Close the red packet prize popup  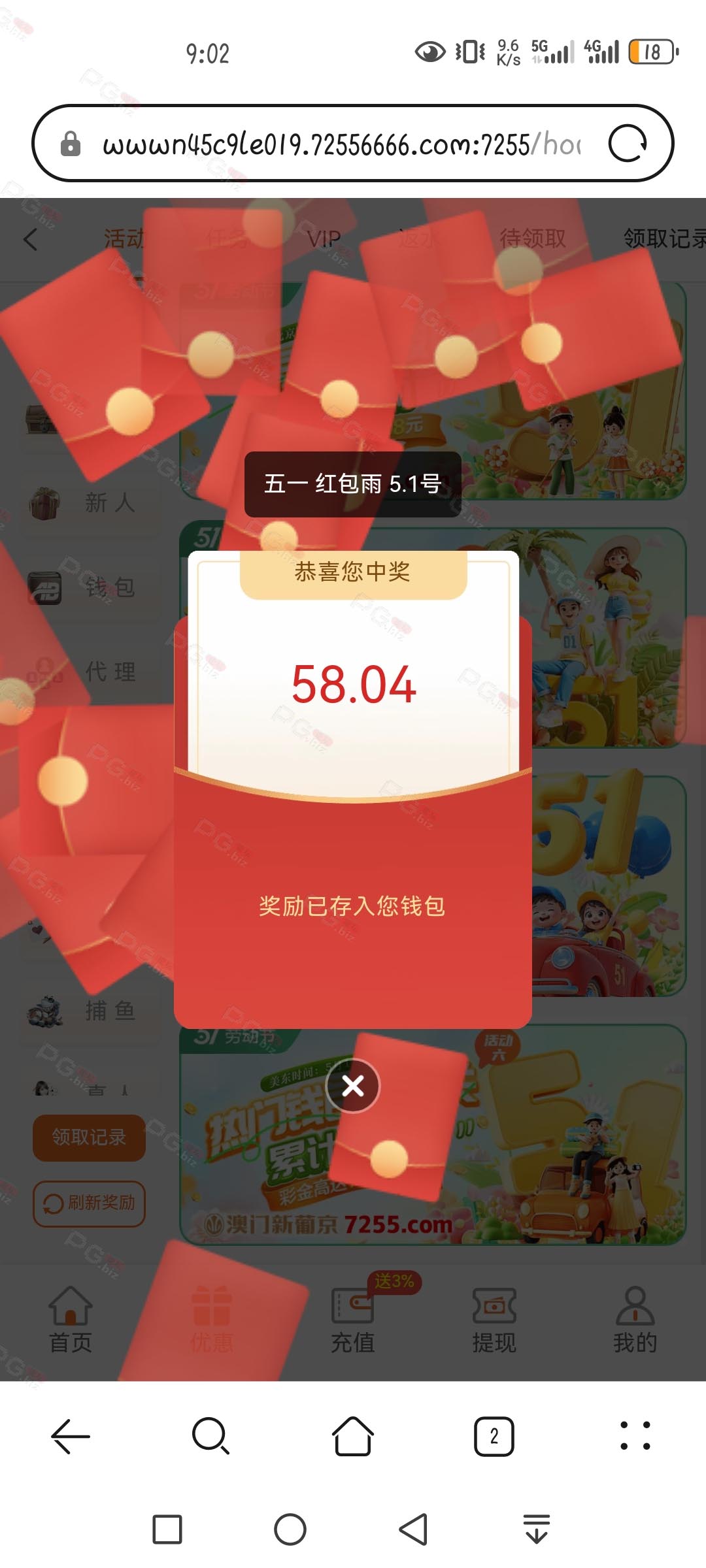pyautogui.click(x=353, y=1086)
